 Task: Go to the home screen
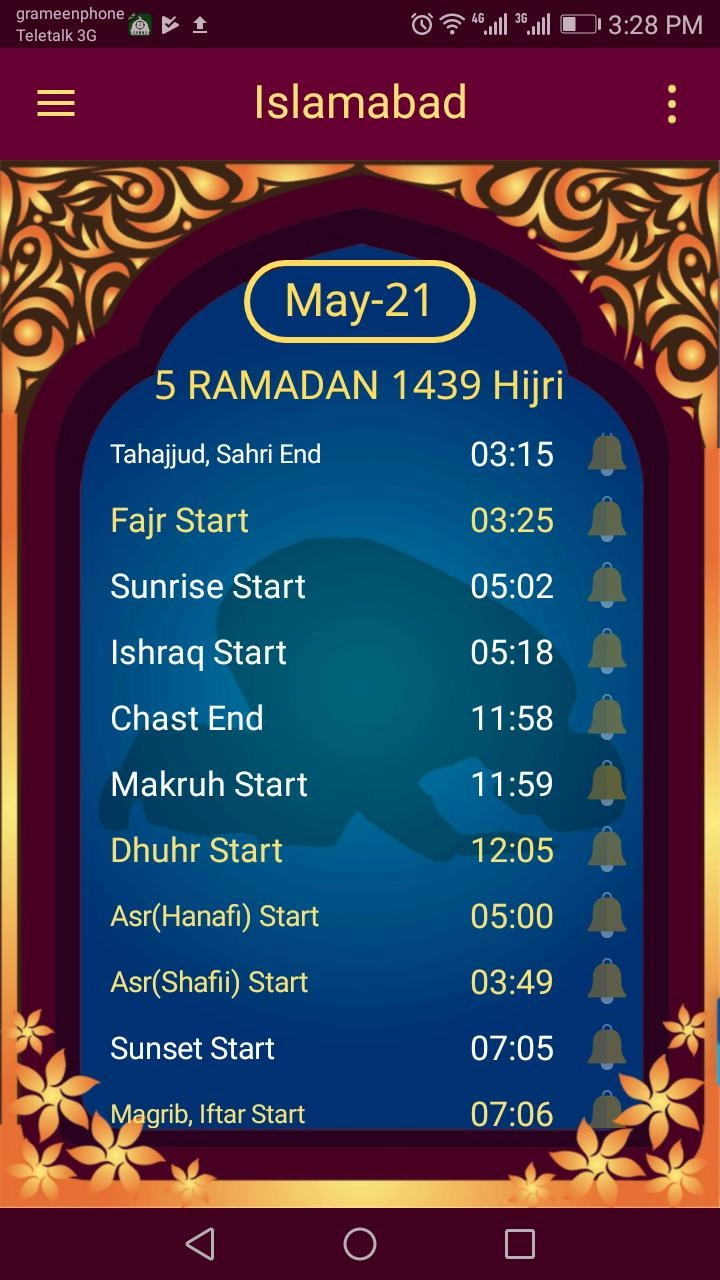point(360,1244)
